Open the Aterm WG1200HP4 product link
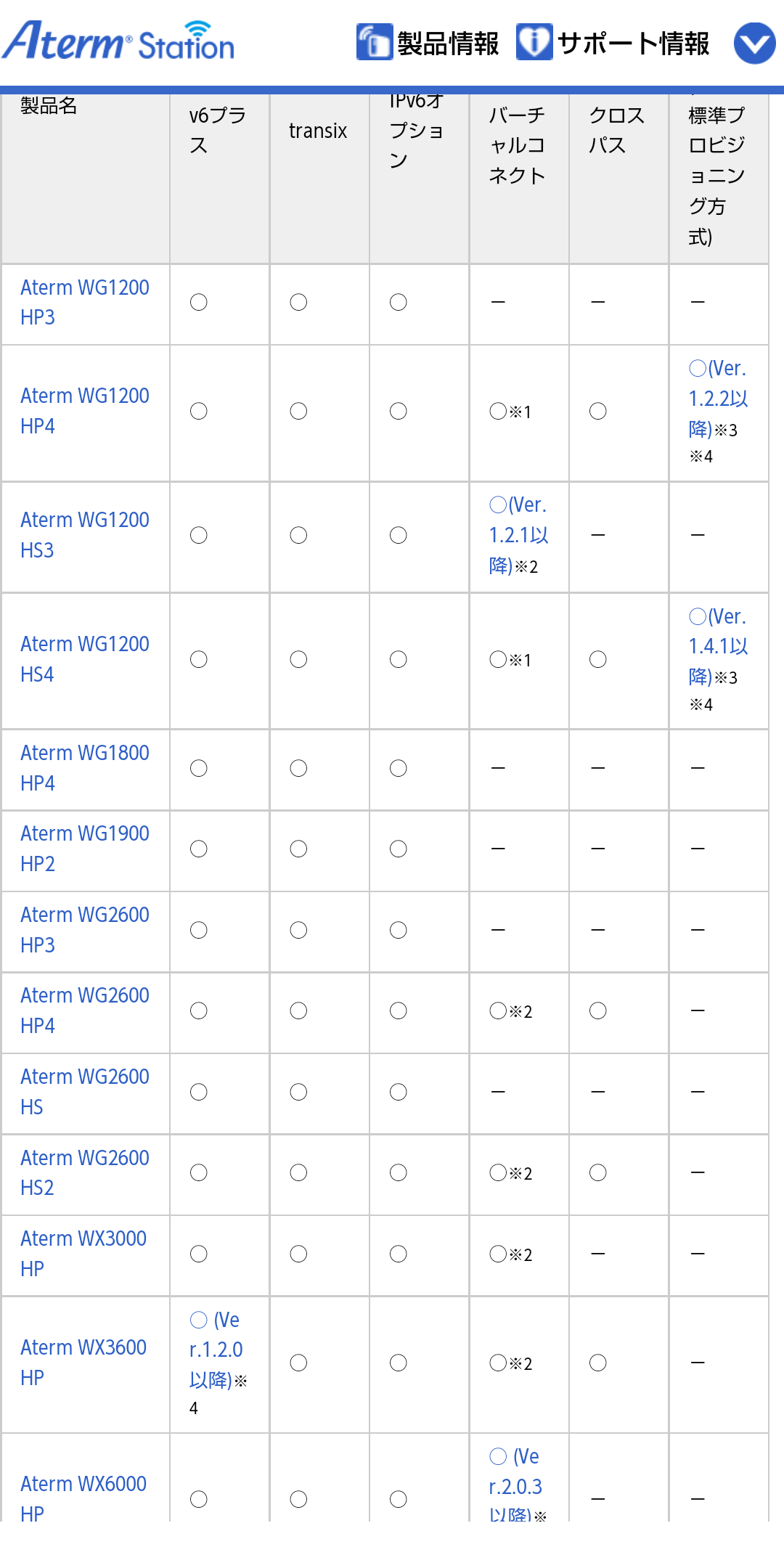 84,411
